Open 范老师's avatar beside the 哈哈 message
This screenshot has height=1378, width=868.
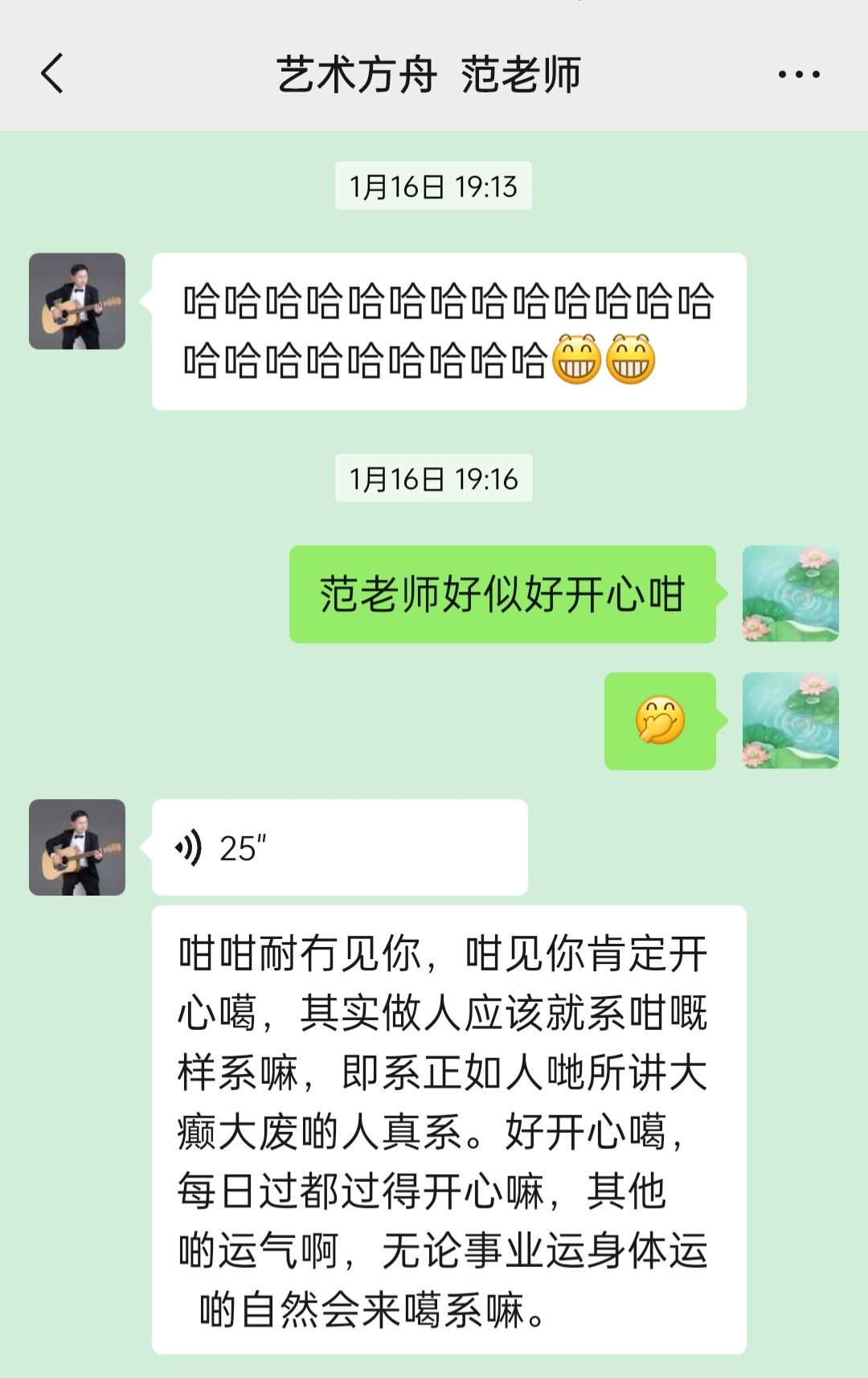(x=77, y=301)
